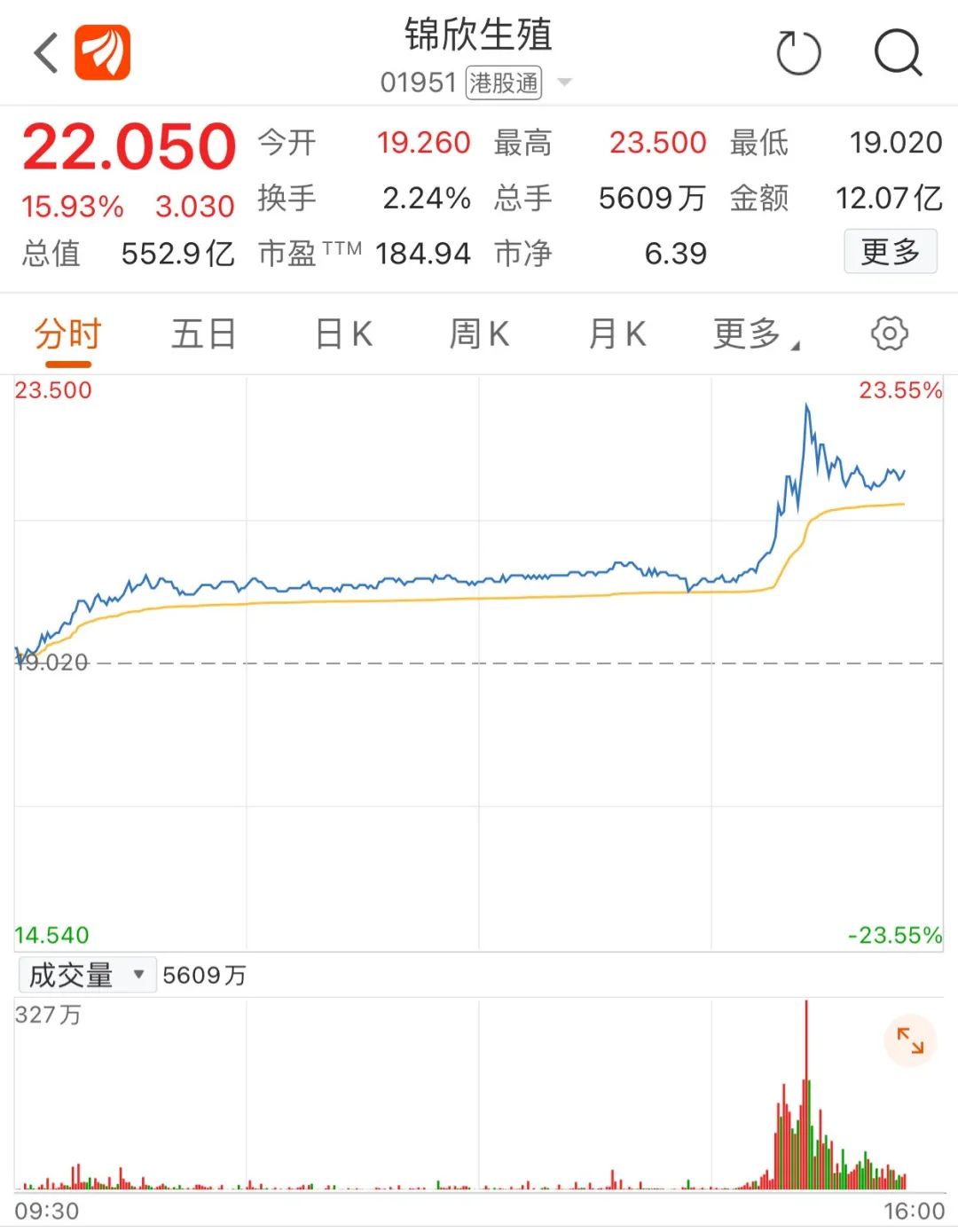The width and height of the screenshot is (958, 1232).
Task: Expand the 更多 chart period menu
Action: point(755,335)
